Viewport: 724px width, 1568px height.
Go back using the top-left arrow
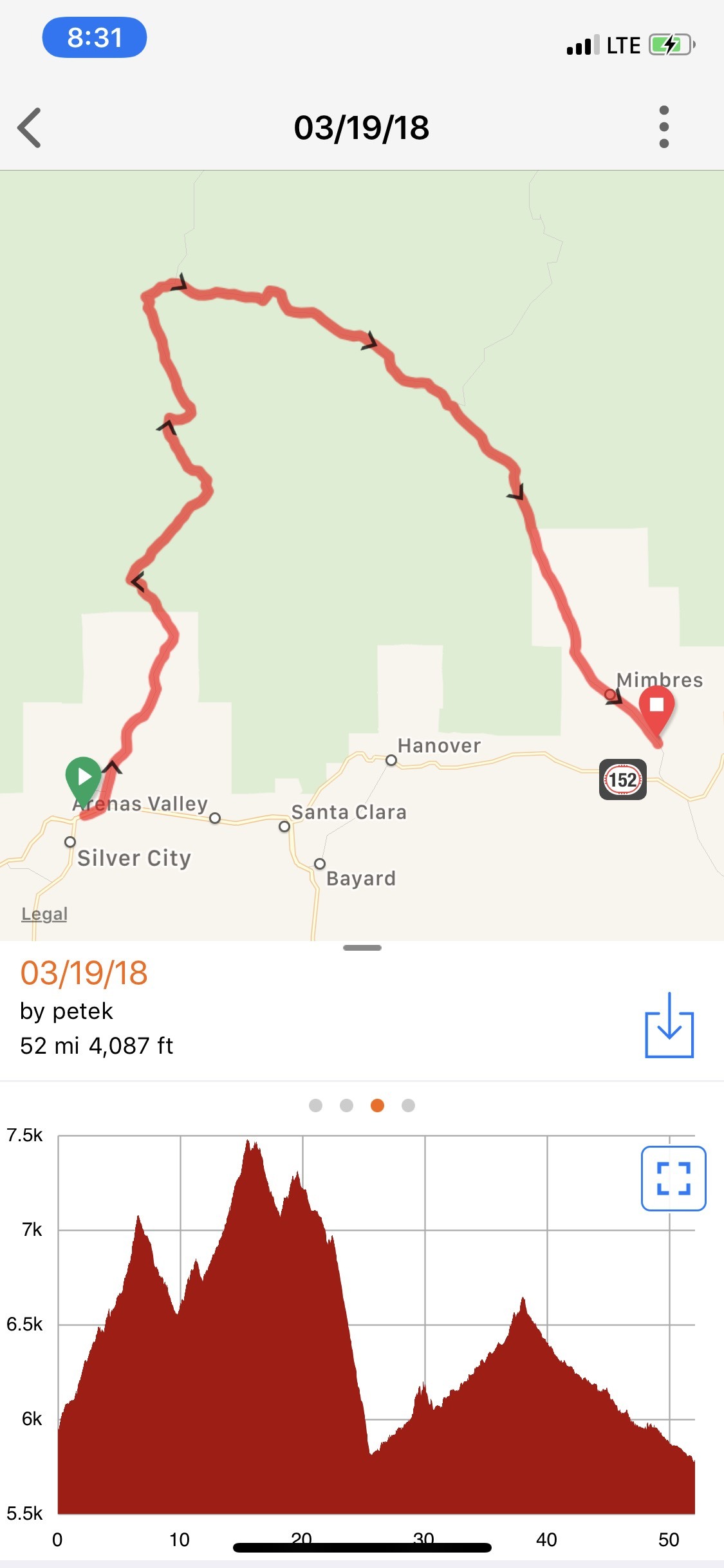click(x=30, y=127)
